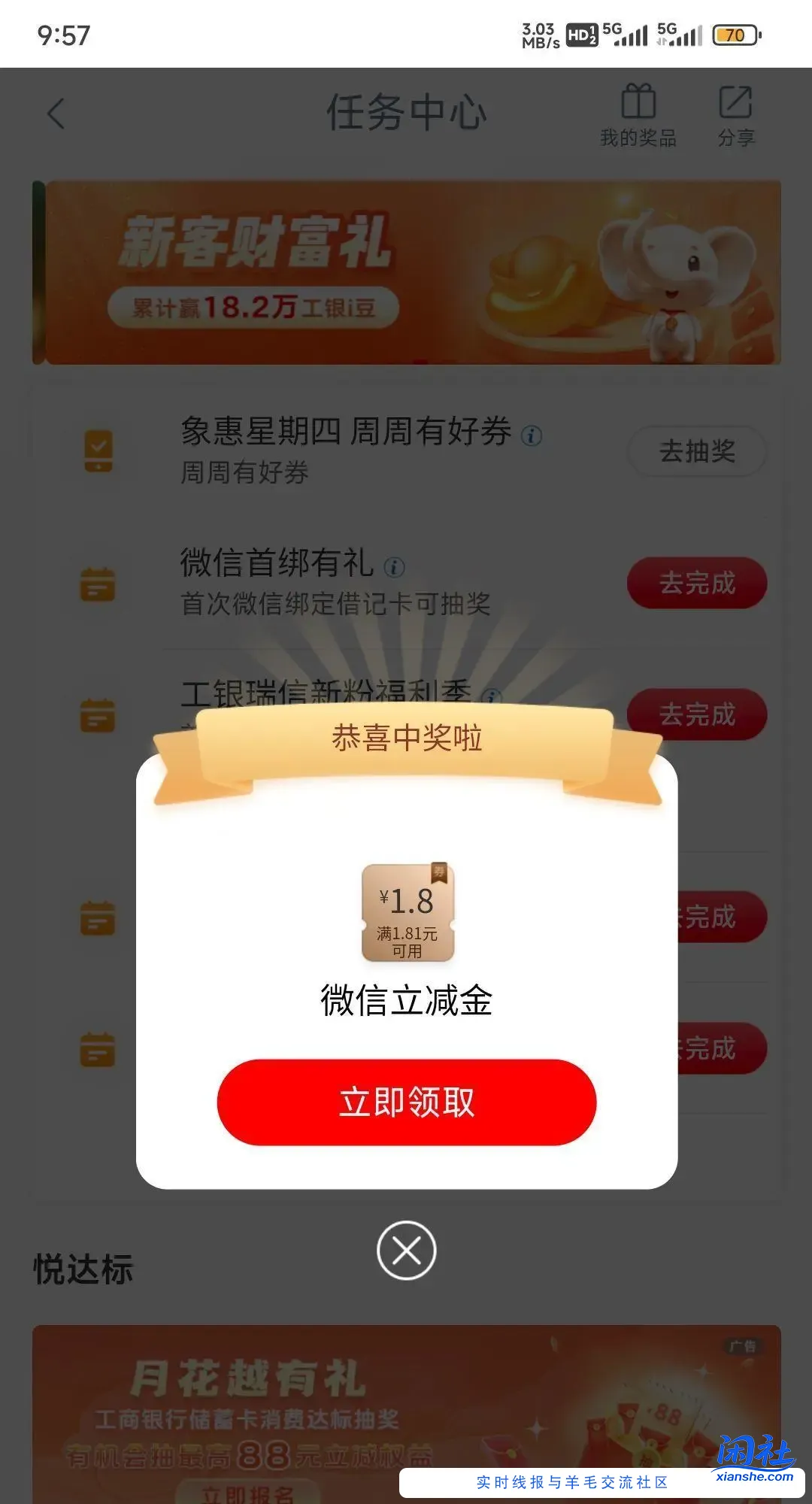Close the prize popup with X
This screenshot has height=1504, width=812.
point(406,1248)
